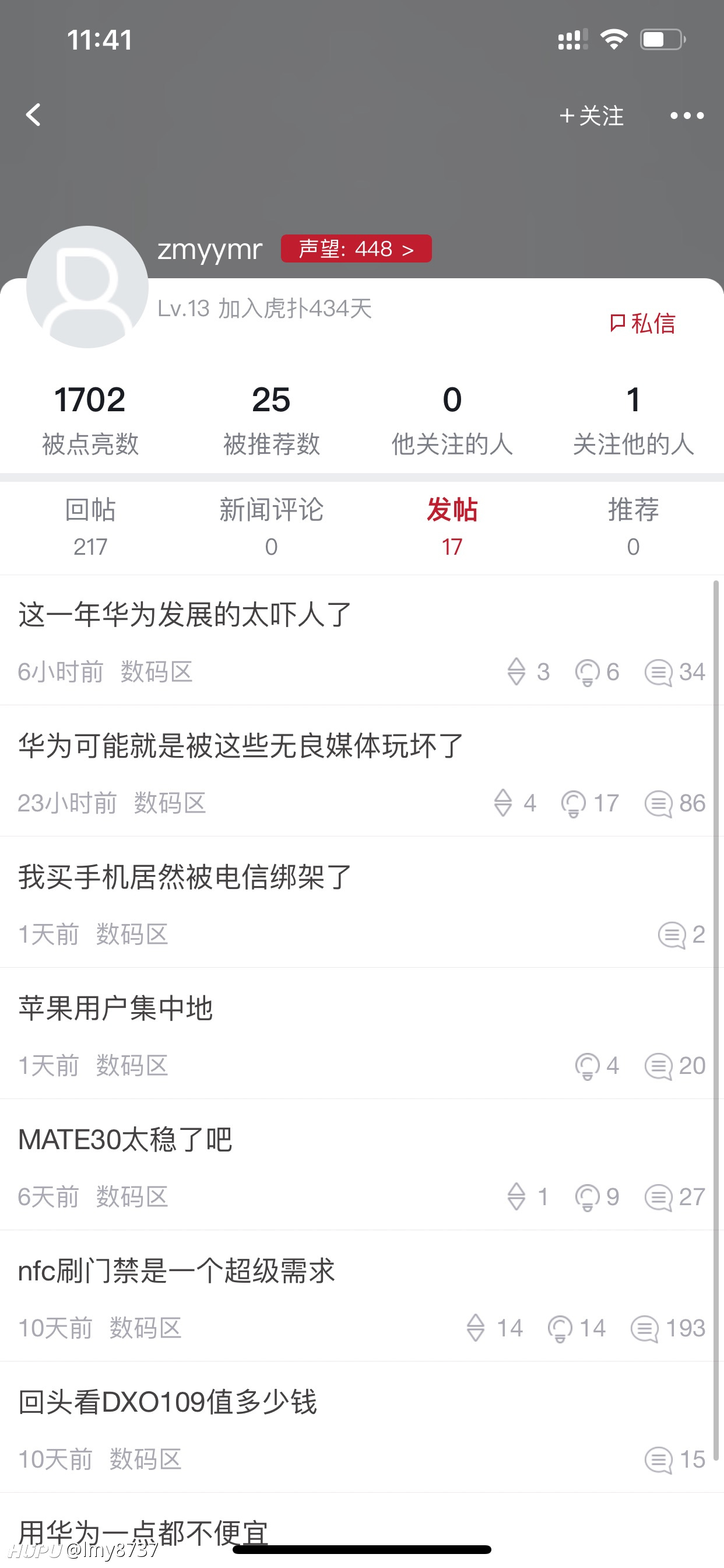
Task: Open the 关注他的人 followers list
Action: [x=633, y=420]
